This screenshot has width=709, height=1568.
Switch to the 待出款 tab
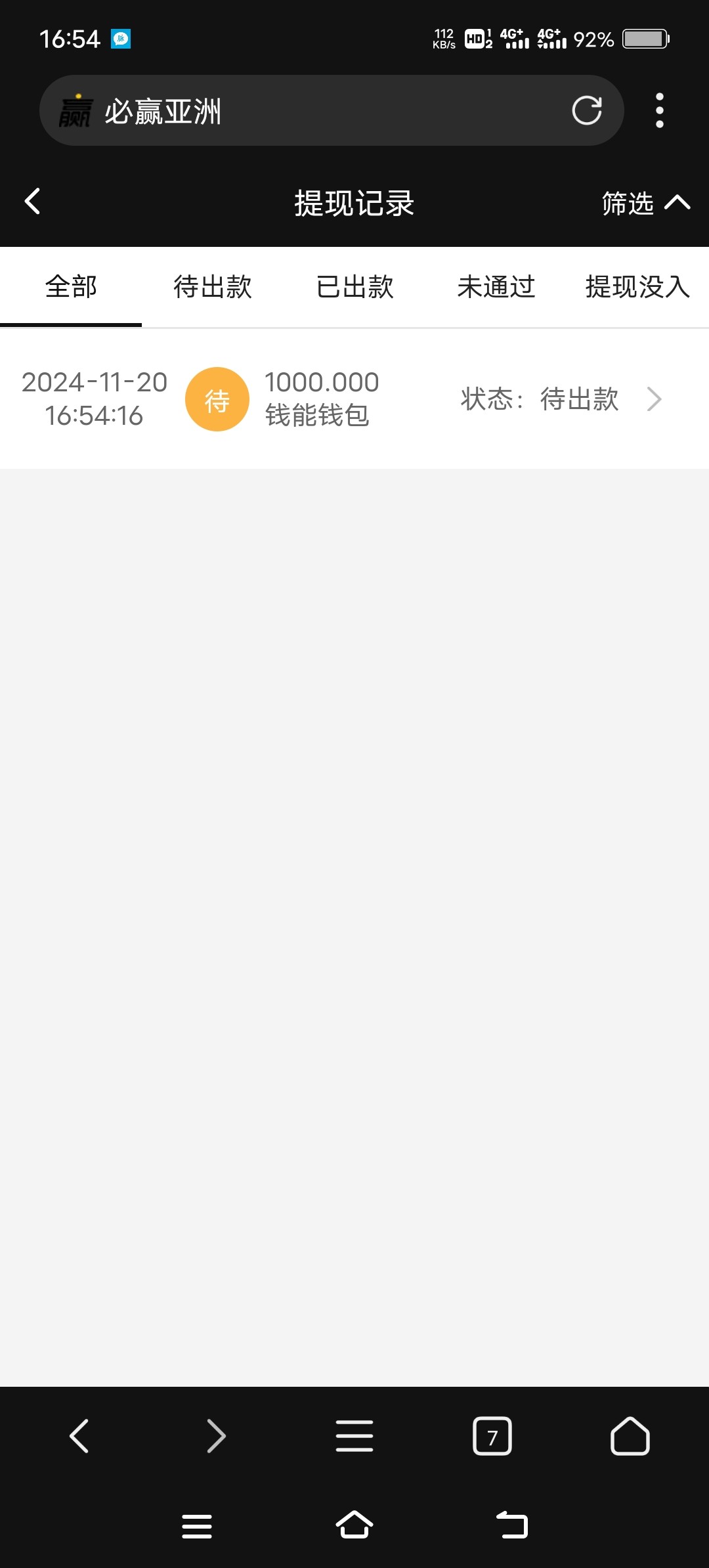[x=213, y=287]
